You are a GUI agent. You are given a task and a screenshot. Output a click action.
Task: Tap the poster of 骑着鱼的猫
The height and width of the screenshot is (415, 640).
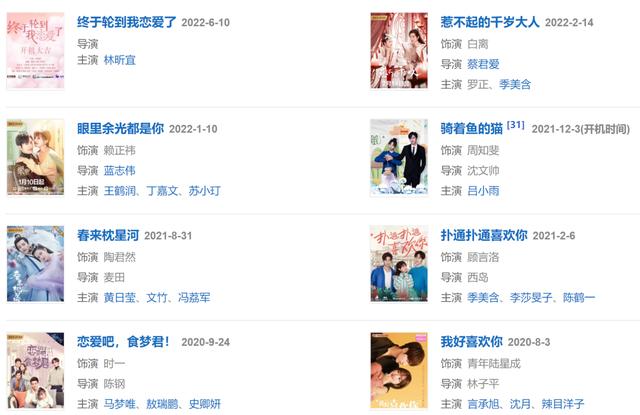399,157
